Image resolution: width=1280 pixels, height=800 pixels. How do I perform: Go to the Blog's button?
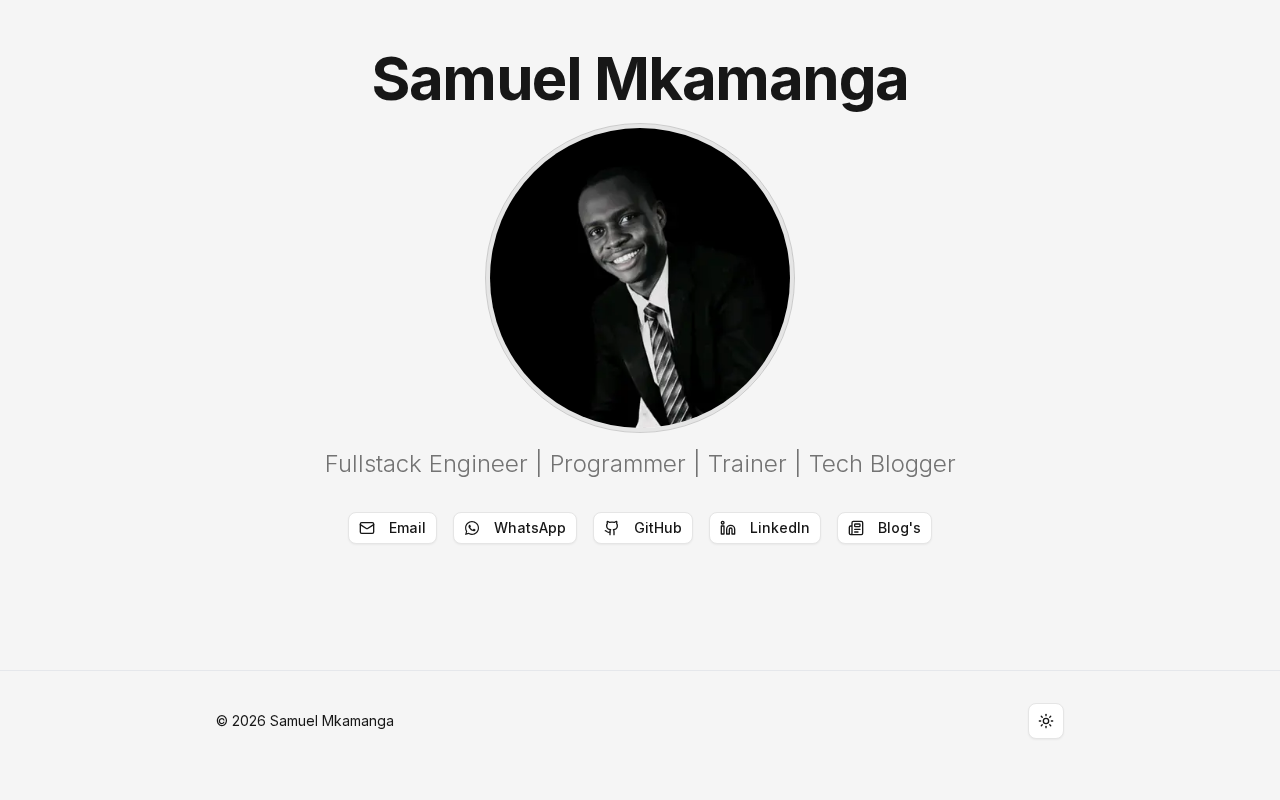(x=884, y=528)
